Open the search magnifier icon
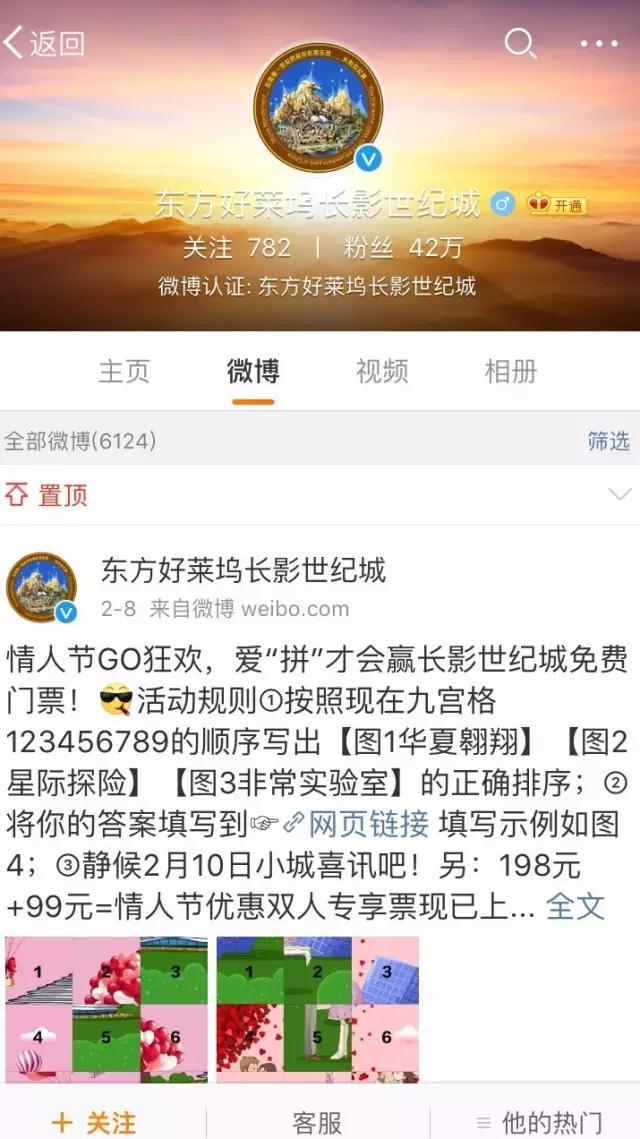 (519, 43)
